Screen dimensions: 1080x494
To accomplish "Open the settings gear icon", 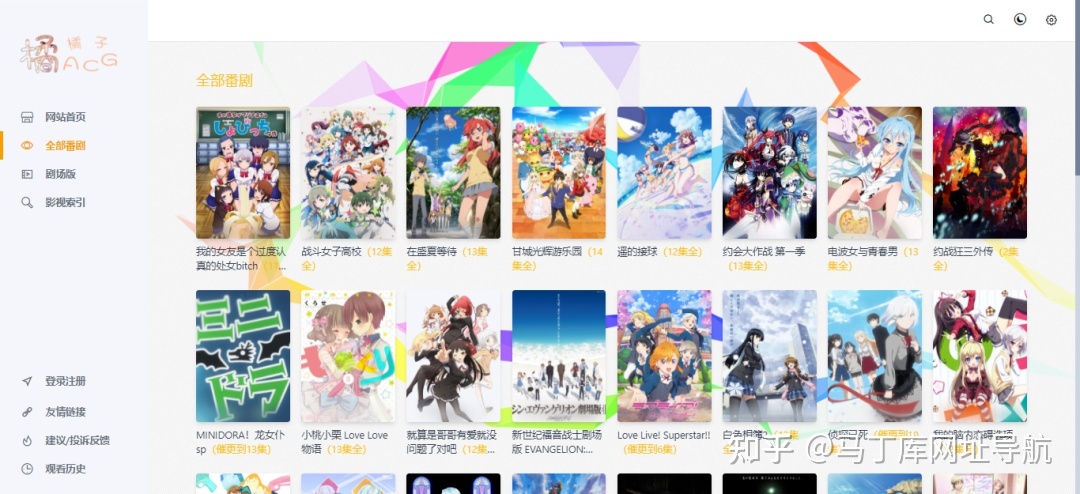I will [x=1051, y=20].
